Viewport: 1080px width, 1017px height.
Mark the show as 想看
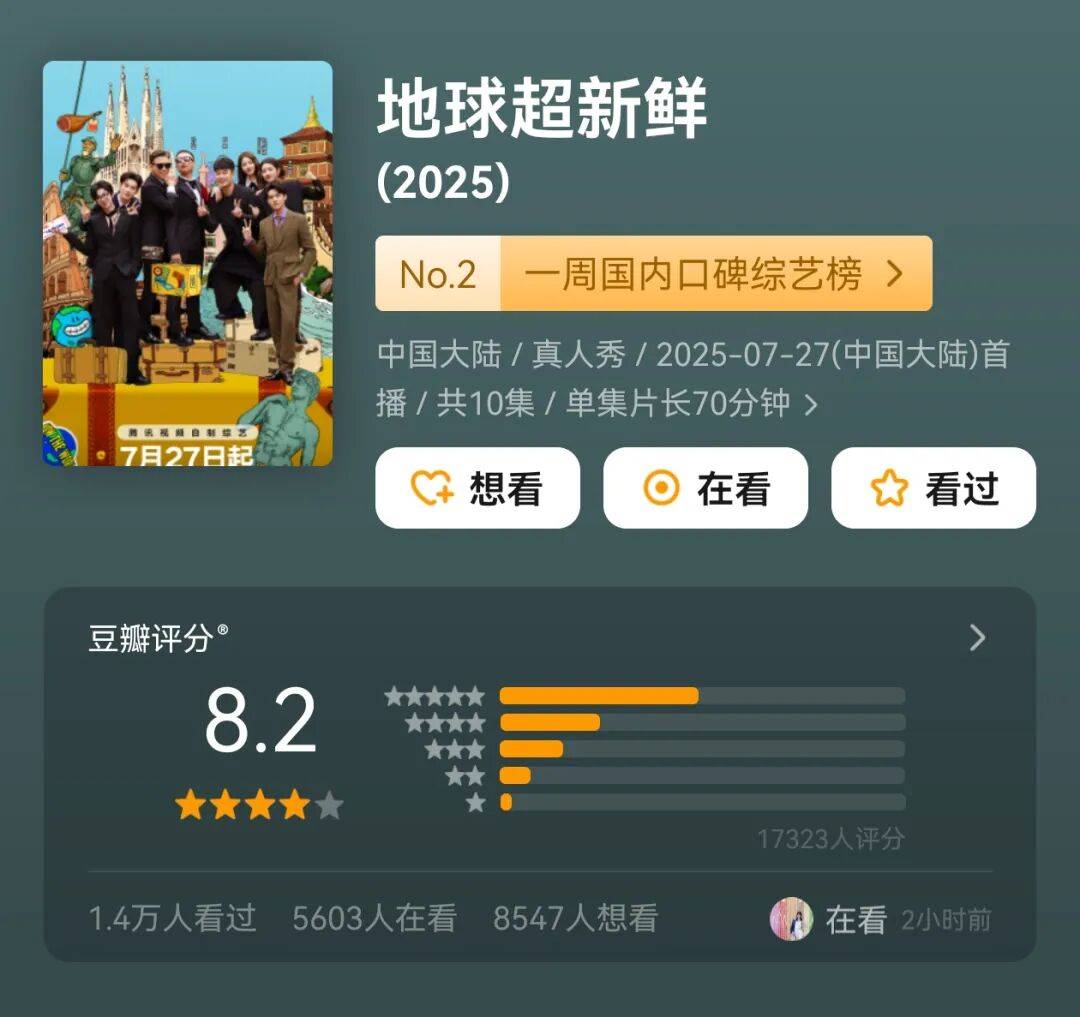click(x=477, y=488)
